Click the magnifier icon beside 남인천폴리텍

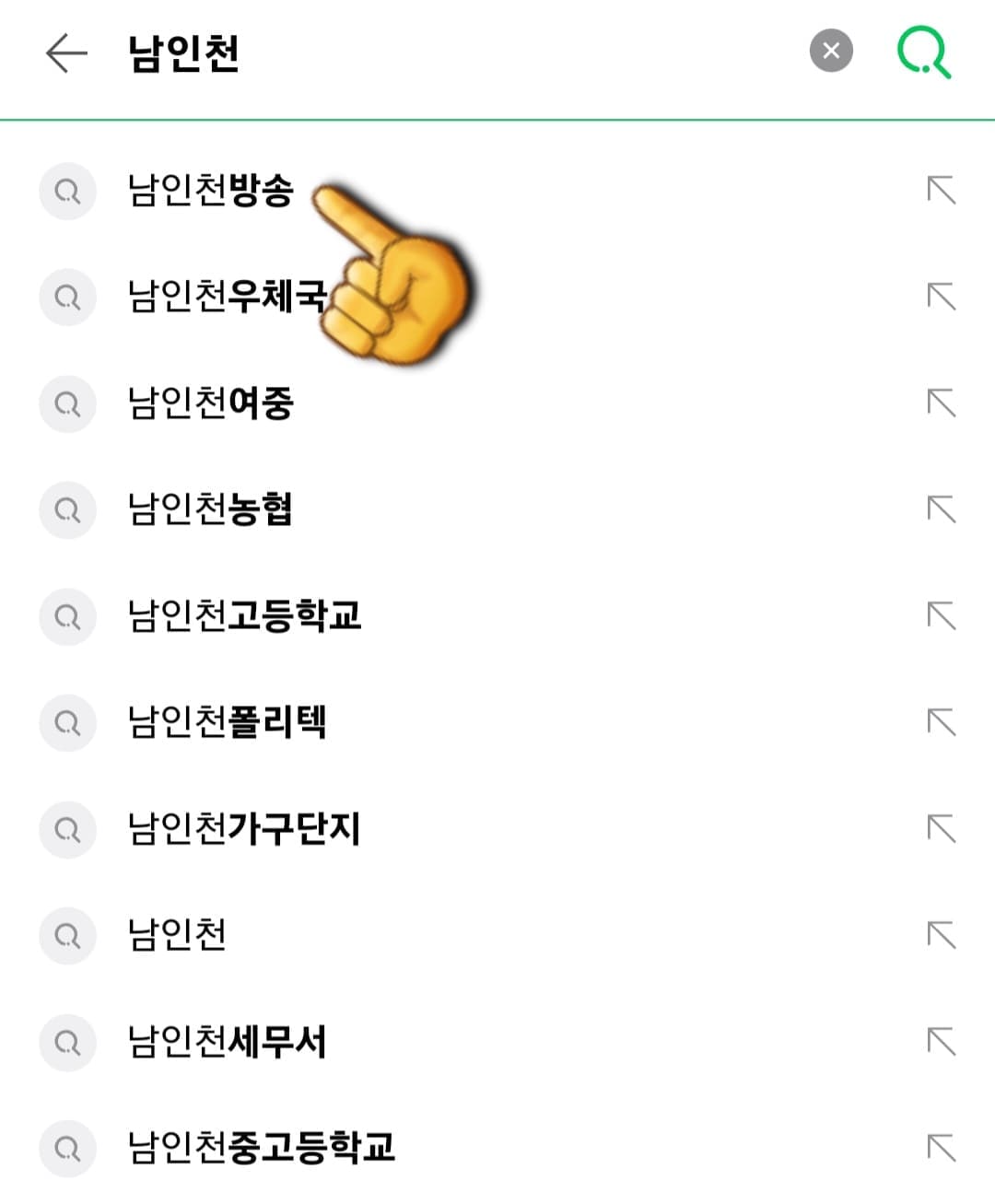point(66,723)
